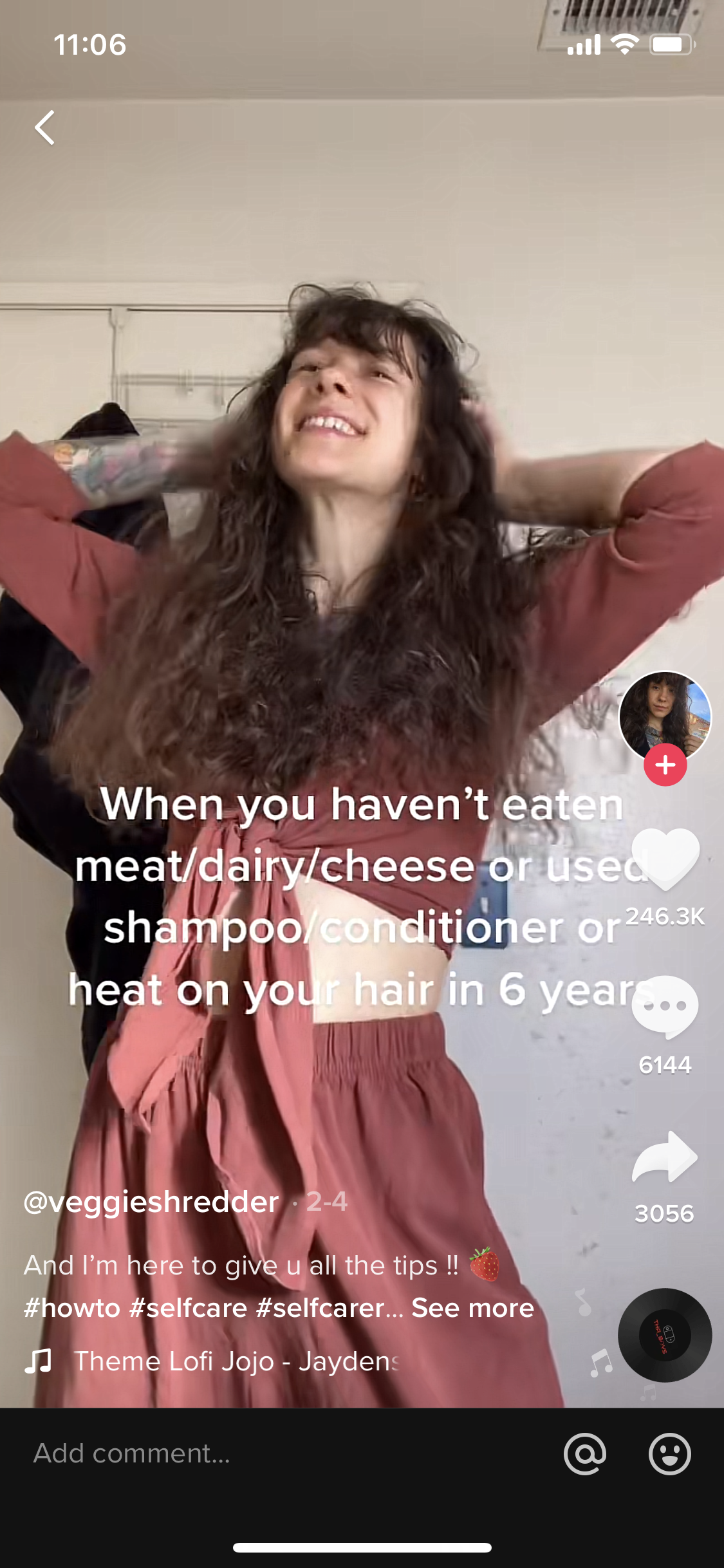Open the emoji picker icon
The height and width of the screenshot is (1568, 724).
(669, 1453)
